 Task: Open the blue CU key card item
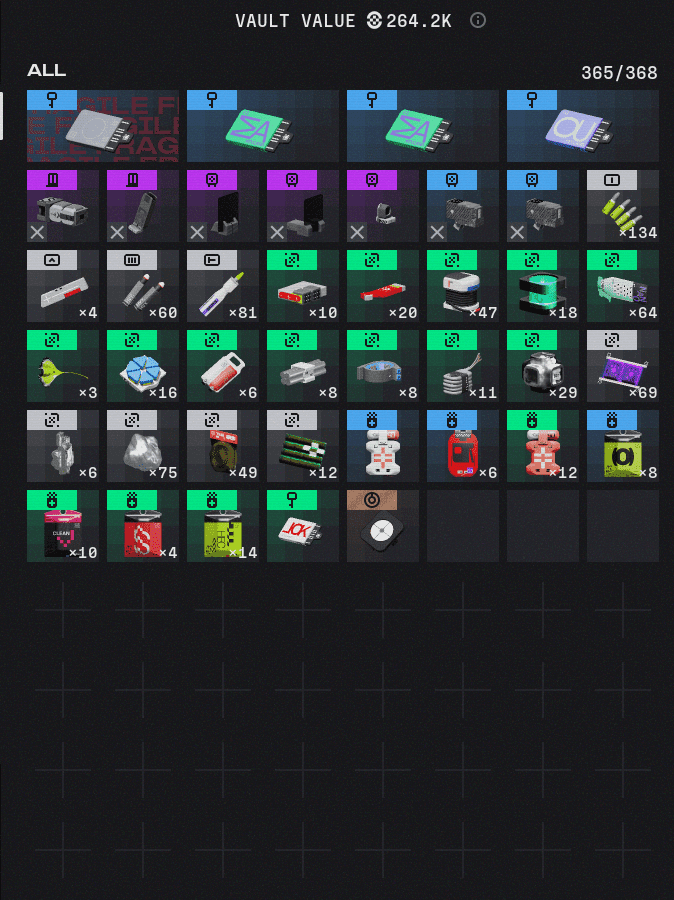[x=582, y=127]
